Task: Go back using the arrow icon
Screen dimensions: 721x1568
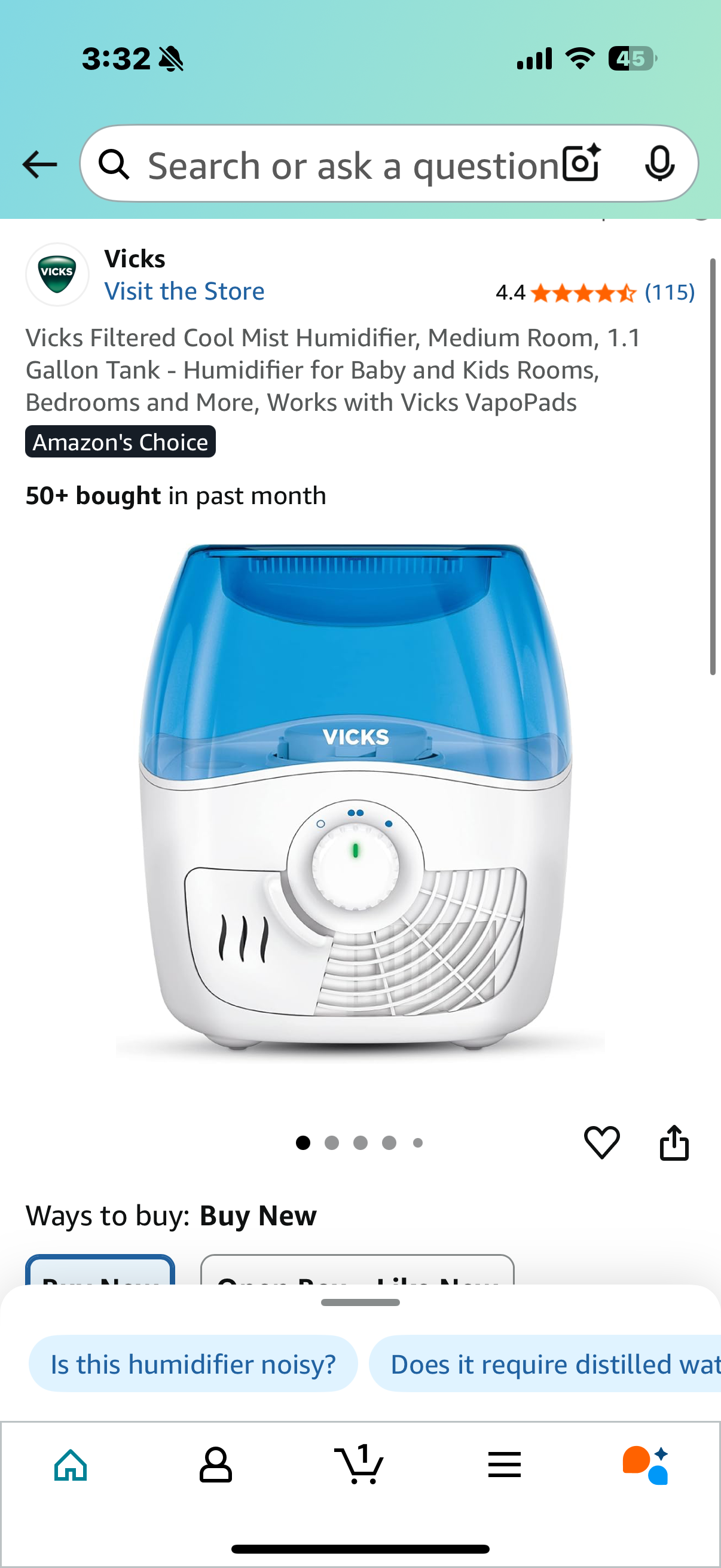Action: pyautogui.click(x=39, y=165)
